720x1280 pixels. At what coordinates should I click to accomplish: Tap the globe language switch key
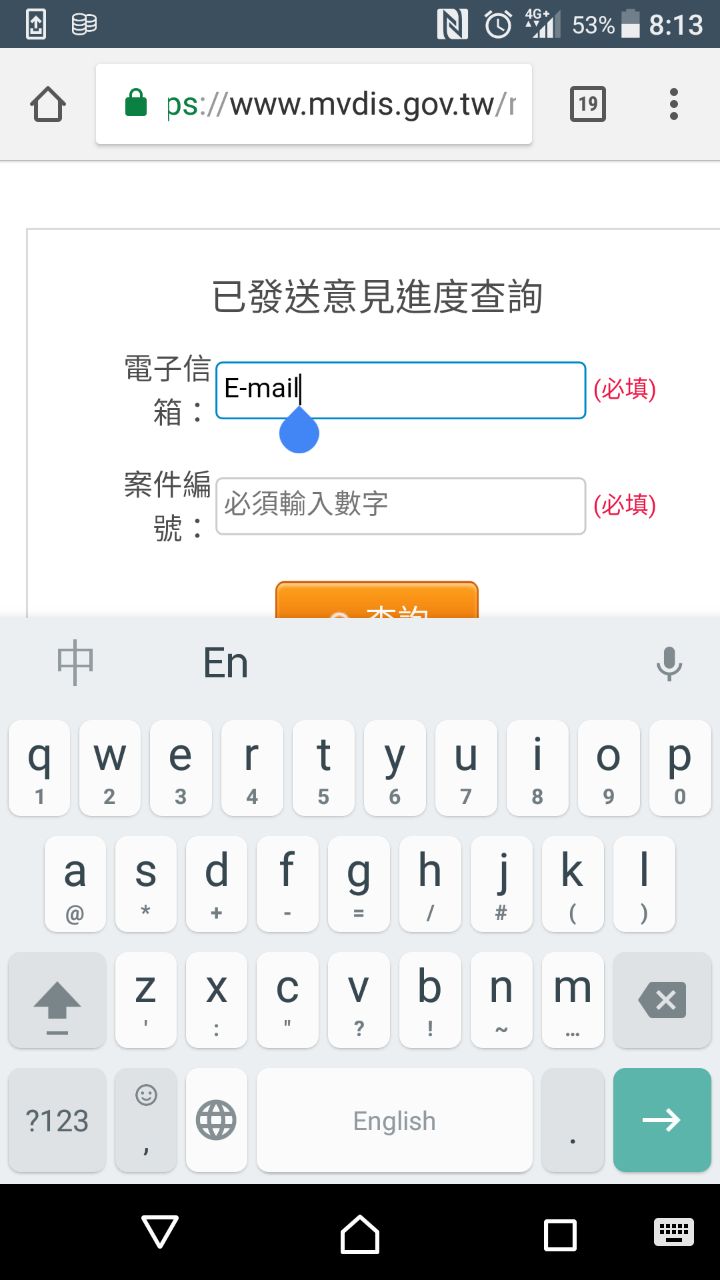tap(216, 1120)
